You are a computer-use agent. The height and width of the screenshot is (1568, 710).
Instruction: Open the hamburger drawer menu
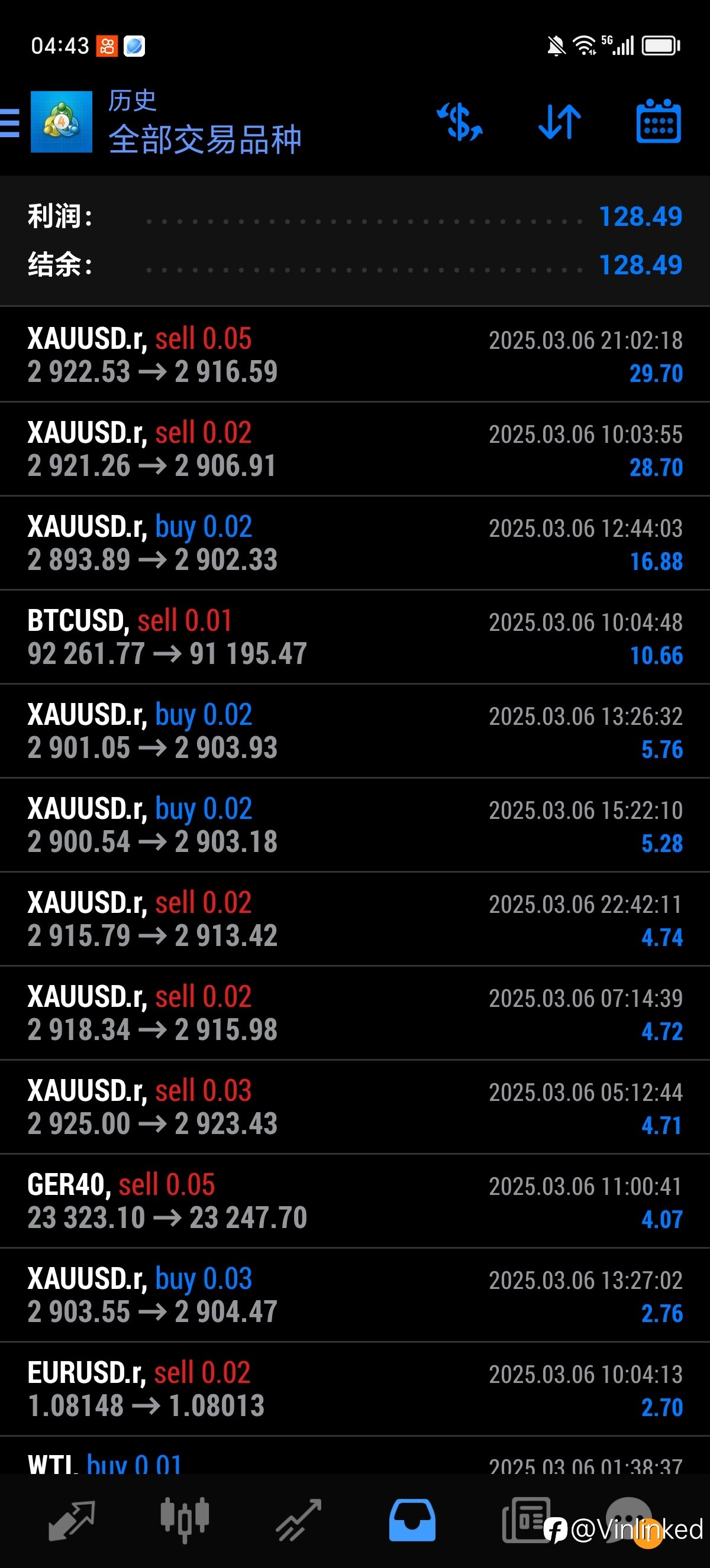tap(9, 123)
